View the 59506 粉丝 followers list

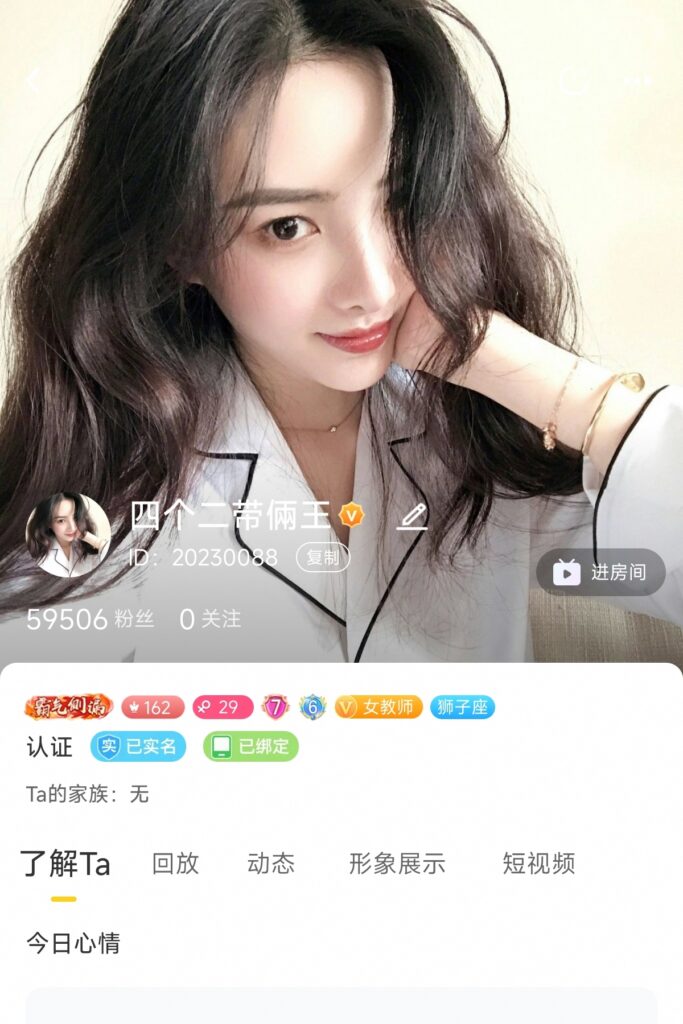coord(90,619)
